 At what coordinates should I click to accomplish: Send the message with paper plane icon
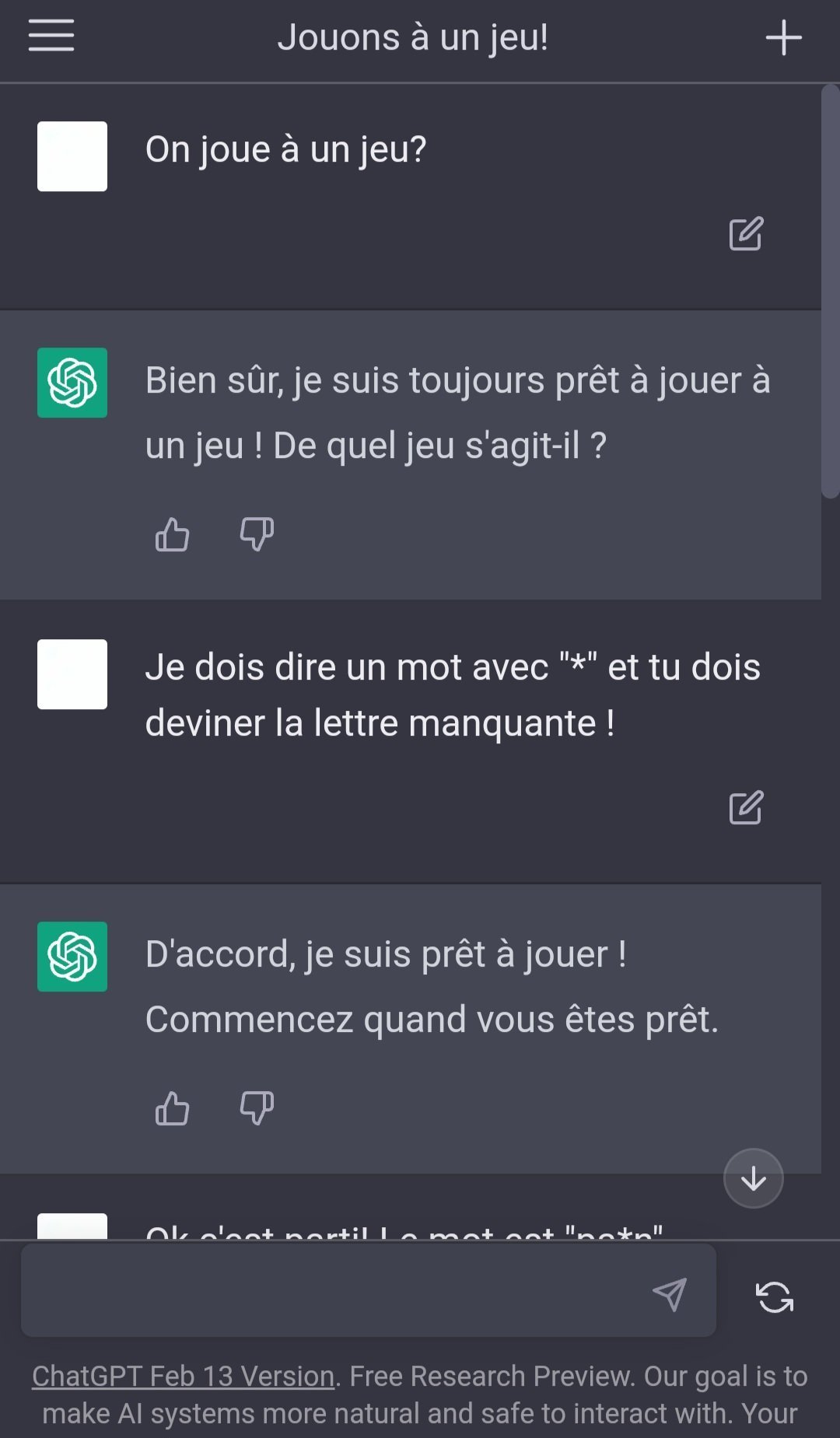[670, 1294]
